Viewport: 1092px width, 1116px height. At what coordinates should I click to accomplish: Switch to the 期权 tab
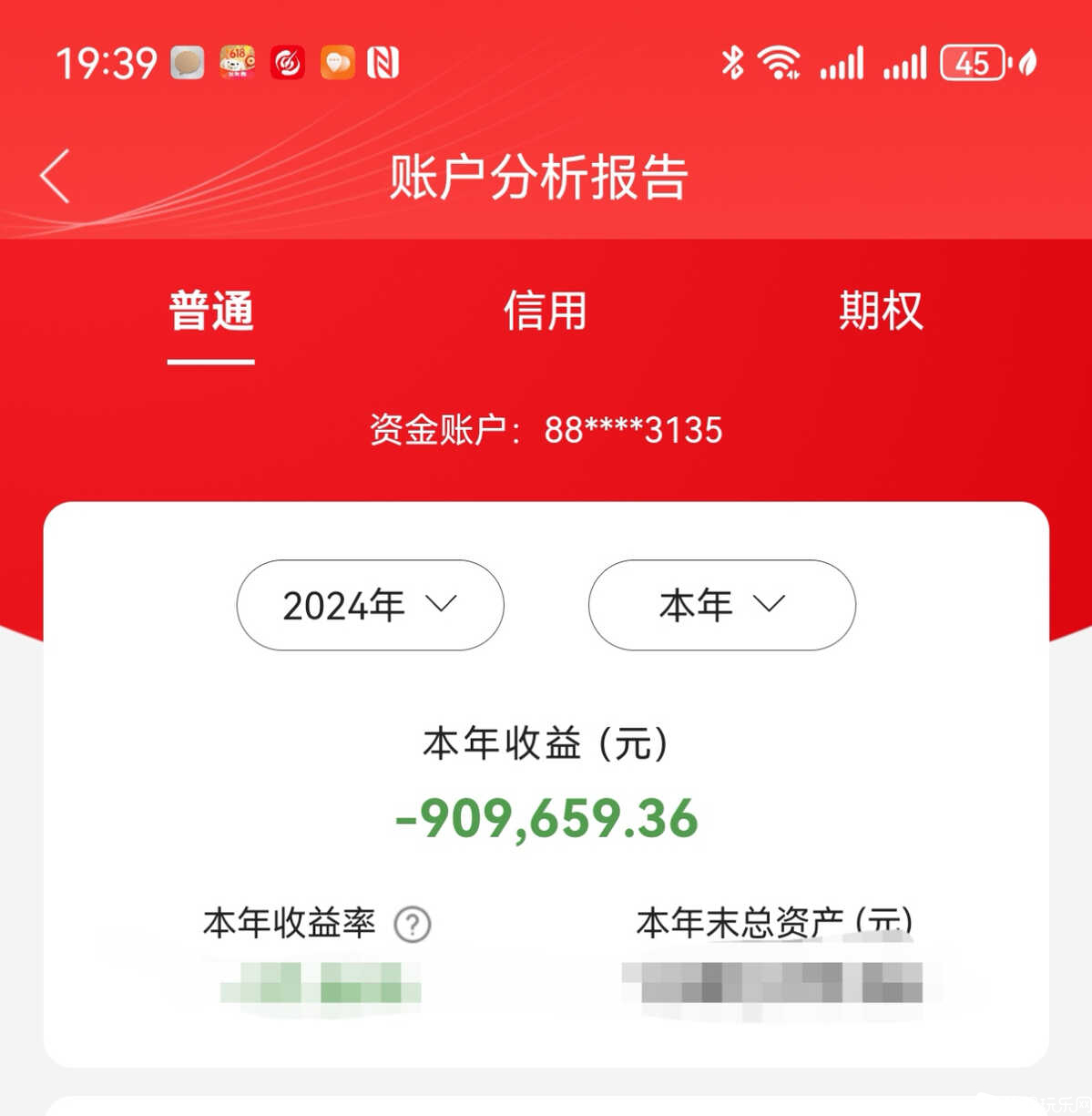pos(880,312)
